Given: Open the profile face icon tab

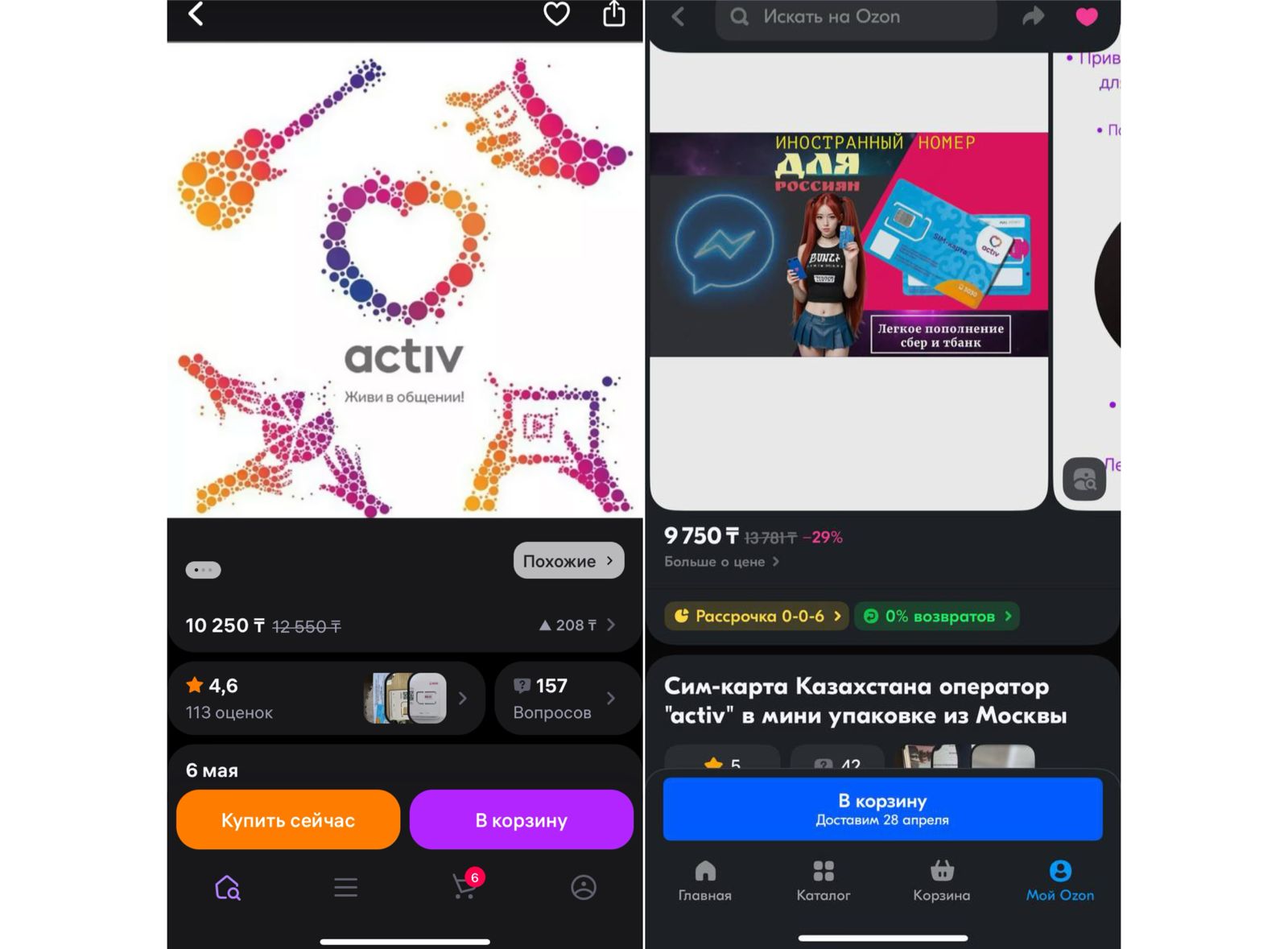Looking at the screenshot, I should 584,887.
